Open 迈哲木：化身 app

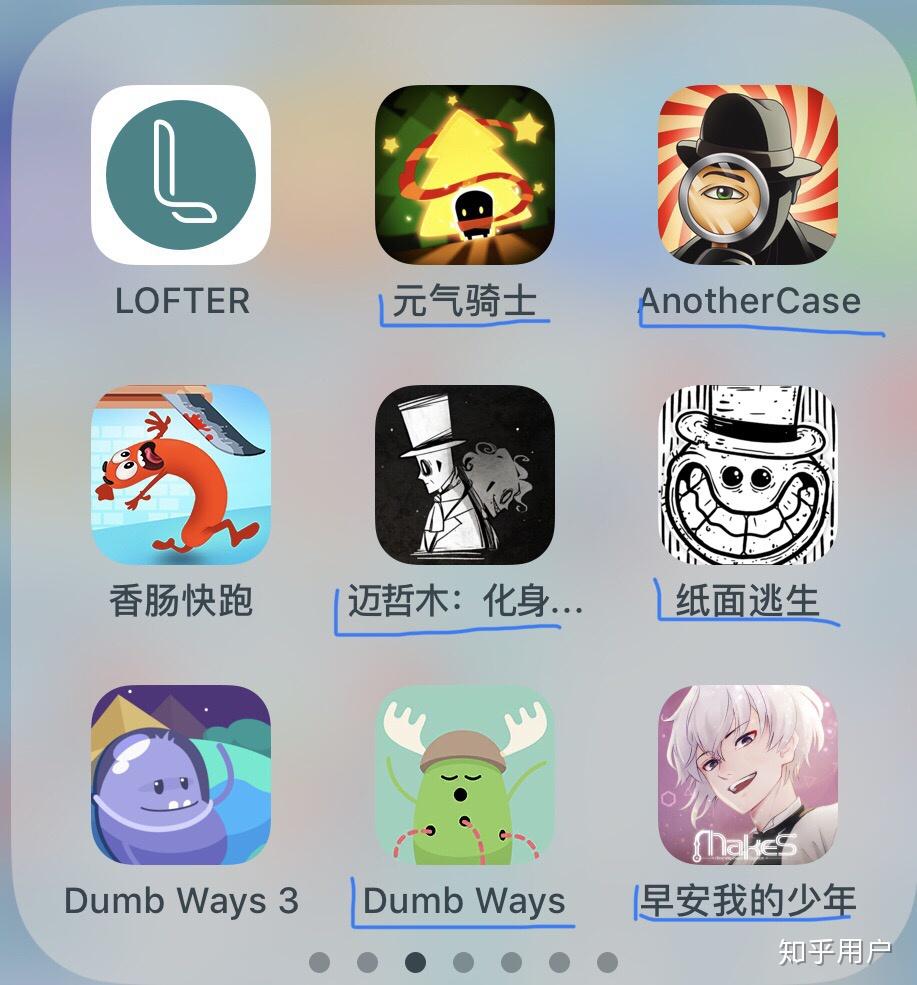coord(464,475)
